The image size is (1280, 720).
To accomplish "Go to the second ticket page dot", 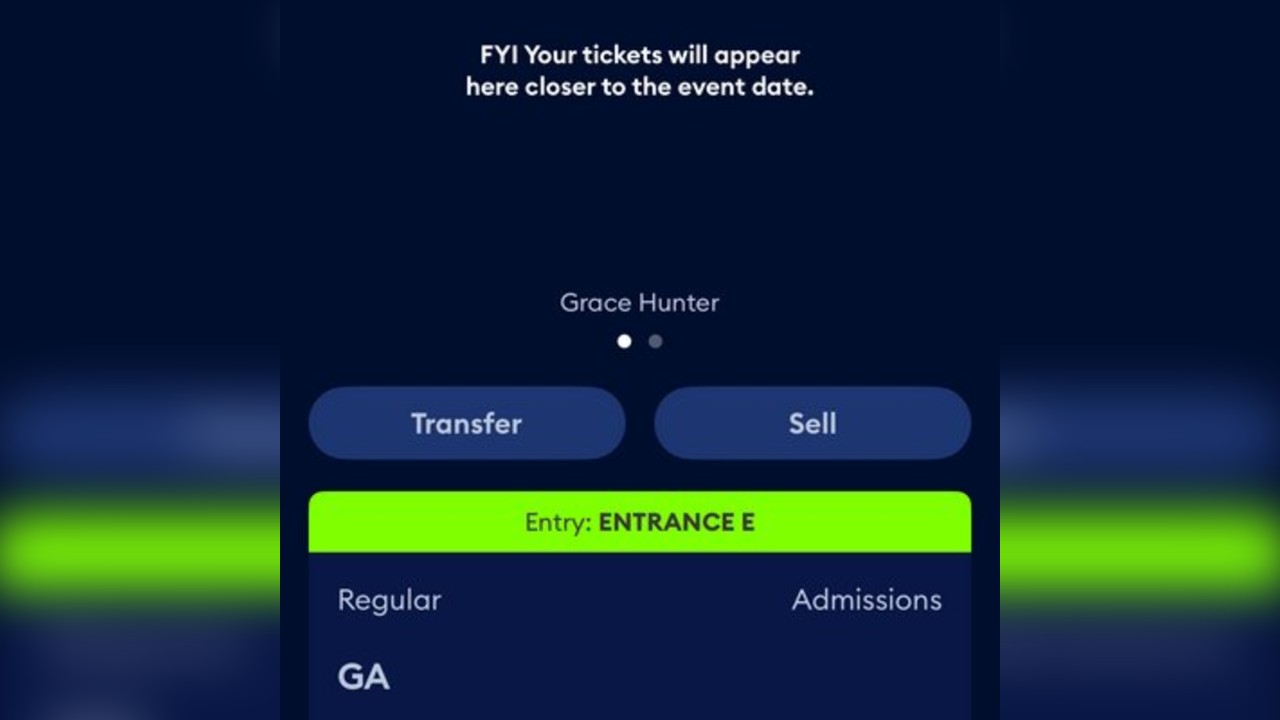I will pyautogui.click(x=655, y=341).
